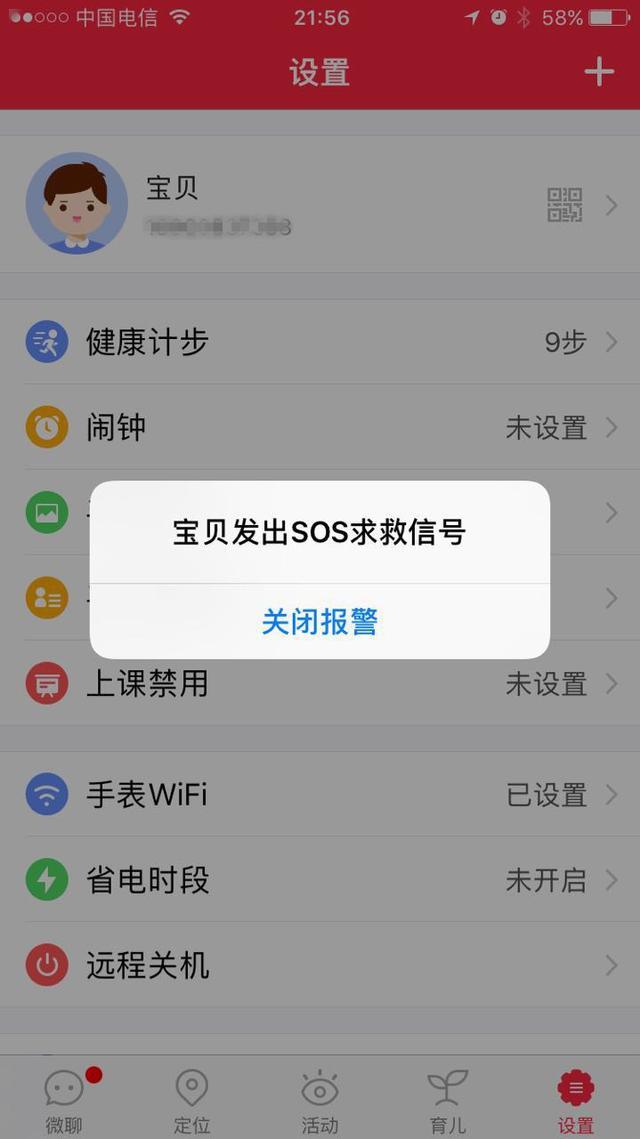Tap the plus icon in the header
Viewport: 640px width, 1139px height.
coord(599,71)
